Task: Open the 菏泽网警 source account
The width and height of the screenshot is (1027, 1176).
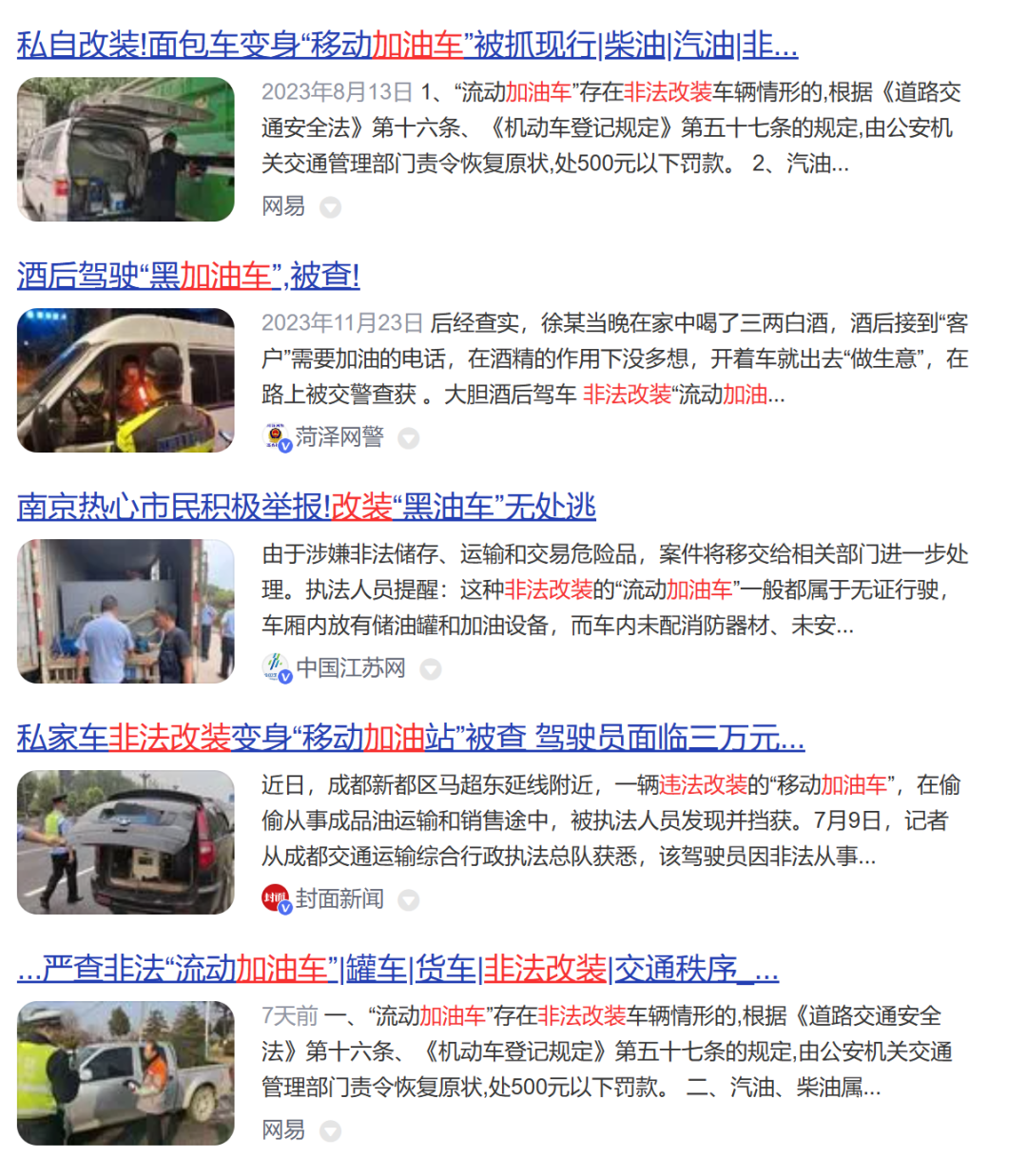Action: [x=338, y=437]
